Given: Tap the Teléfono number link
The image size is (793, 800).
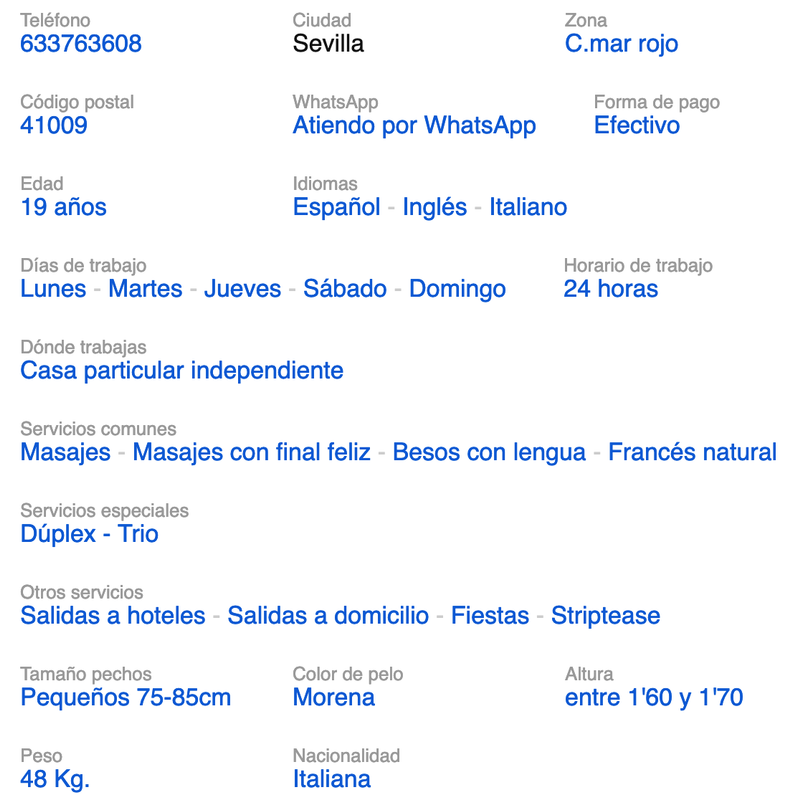Looking at the screenshot, I should click(x=81, y=43).
